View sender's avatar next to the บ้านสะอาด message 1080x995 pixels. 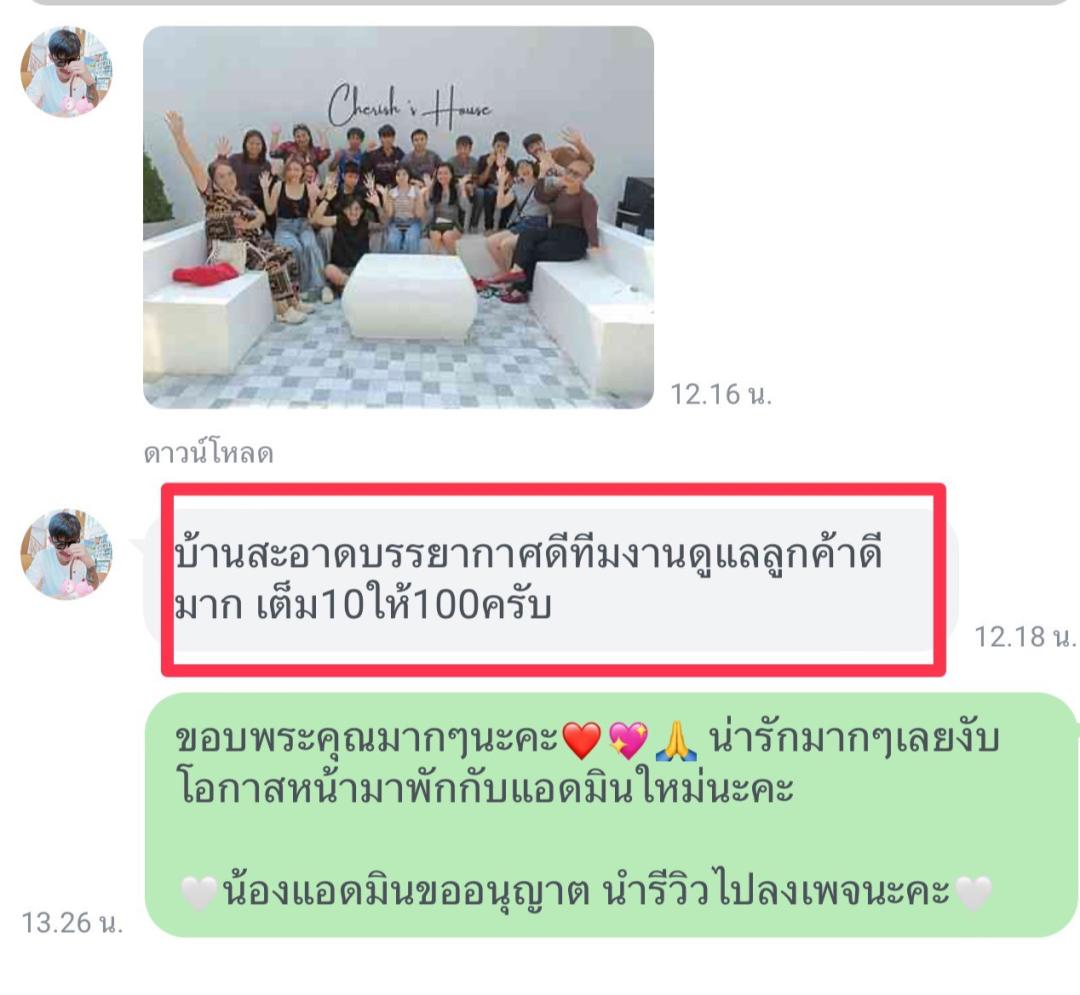pyautogui.click(x=67, y=555)
